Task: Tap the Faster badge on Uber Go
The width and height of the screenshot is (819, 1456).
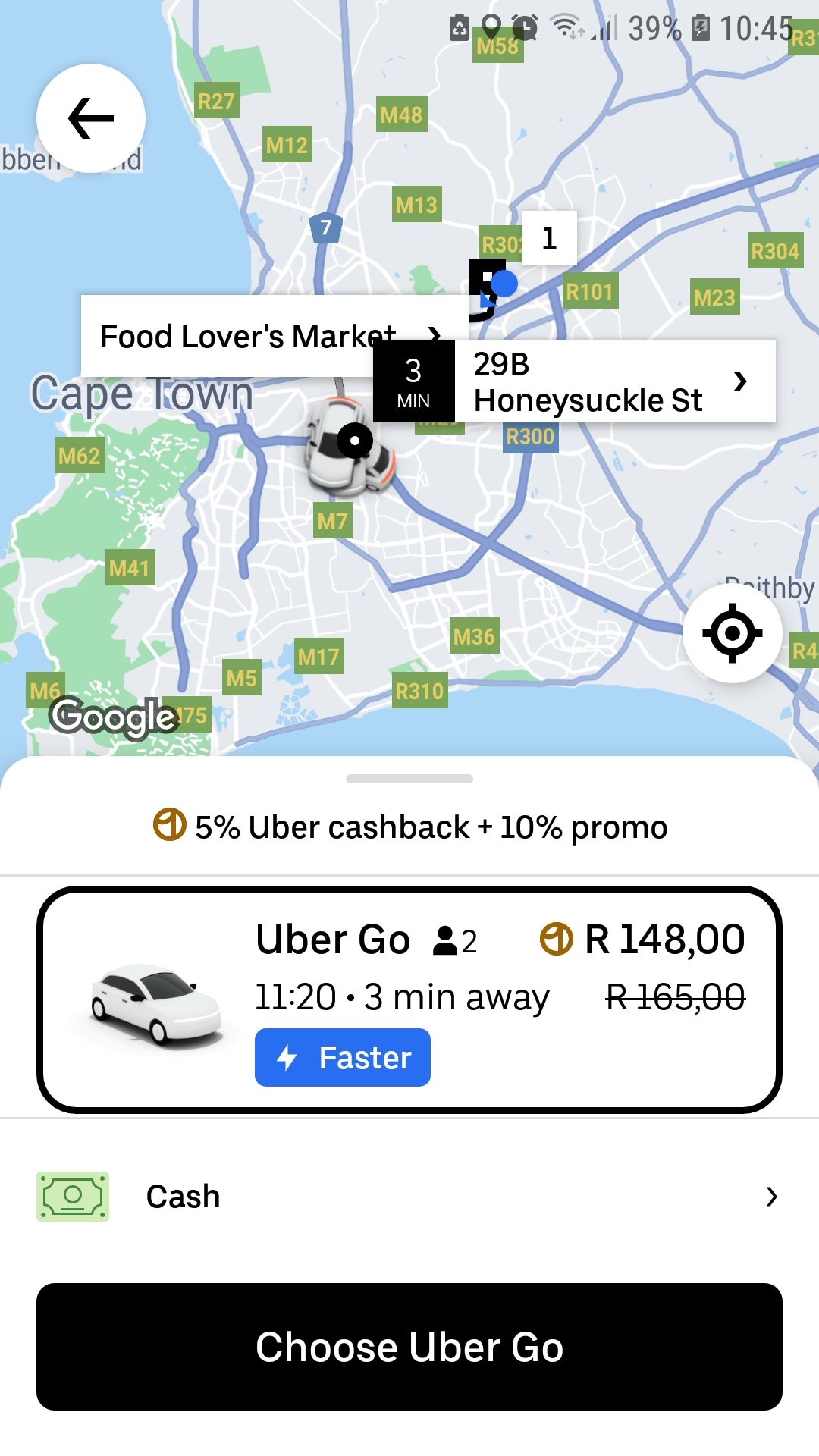Action: point(342,1056)
